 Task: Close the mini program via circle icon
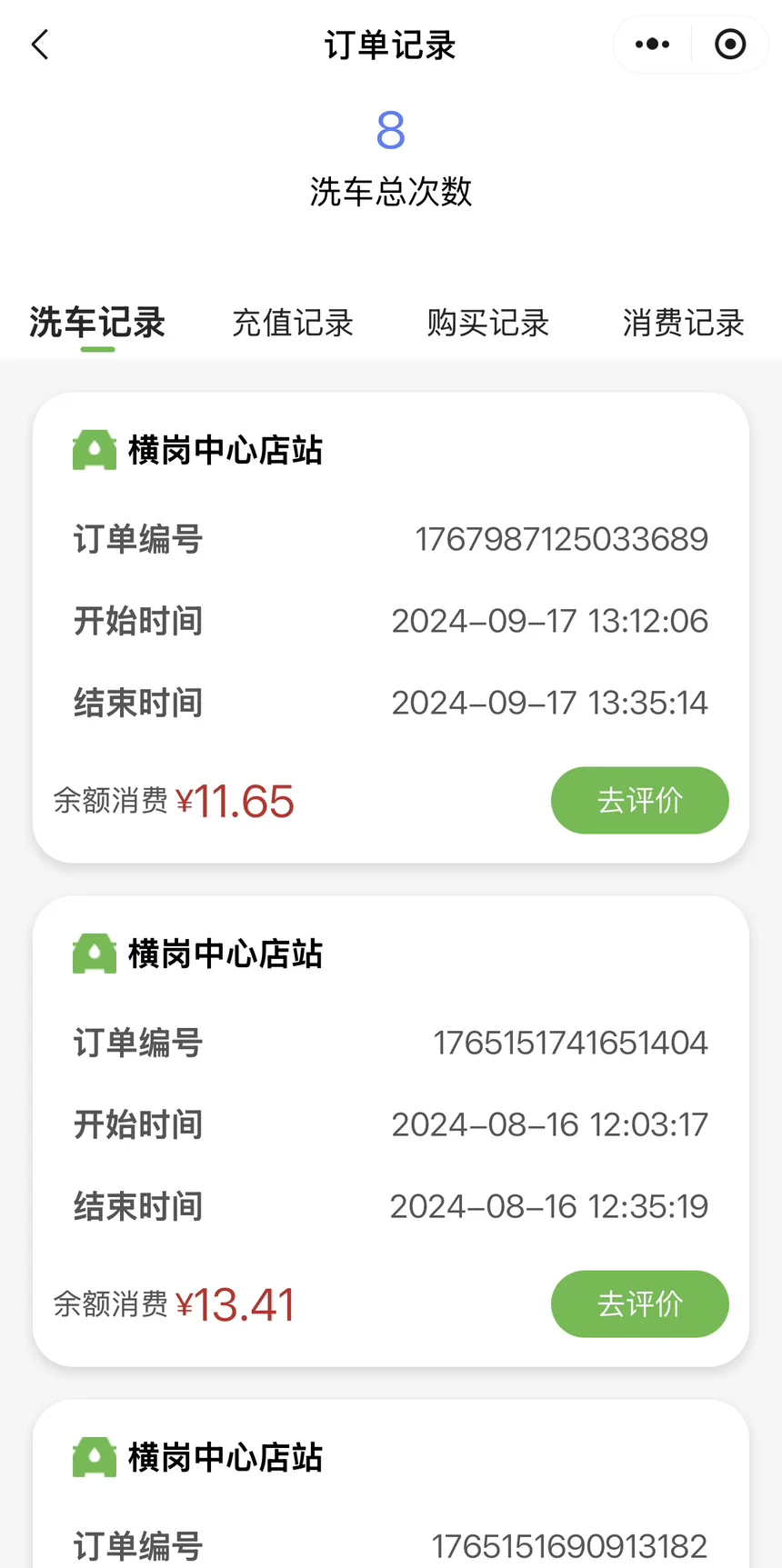pyautogui.click(x=730, y=45)
